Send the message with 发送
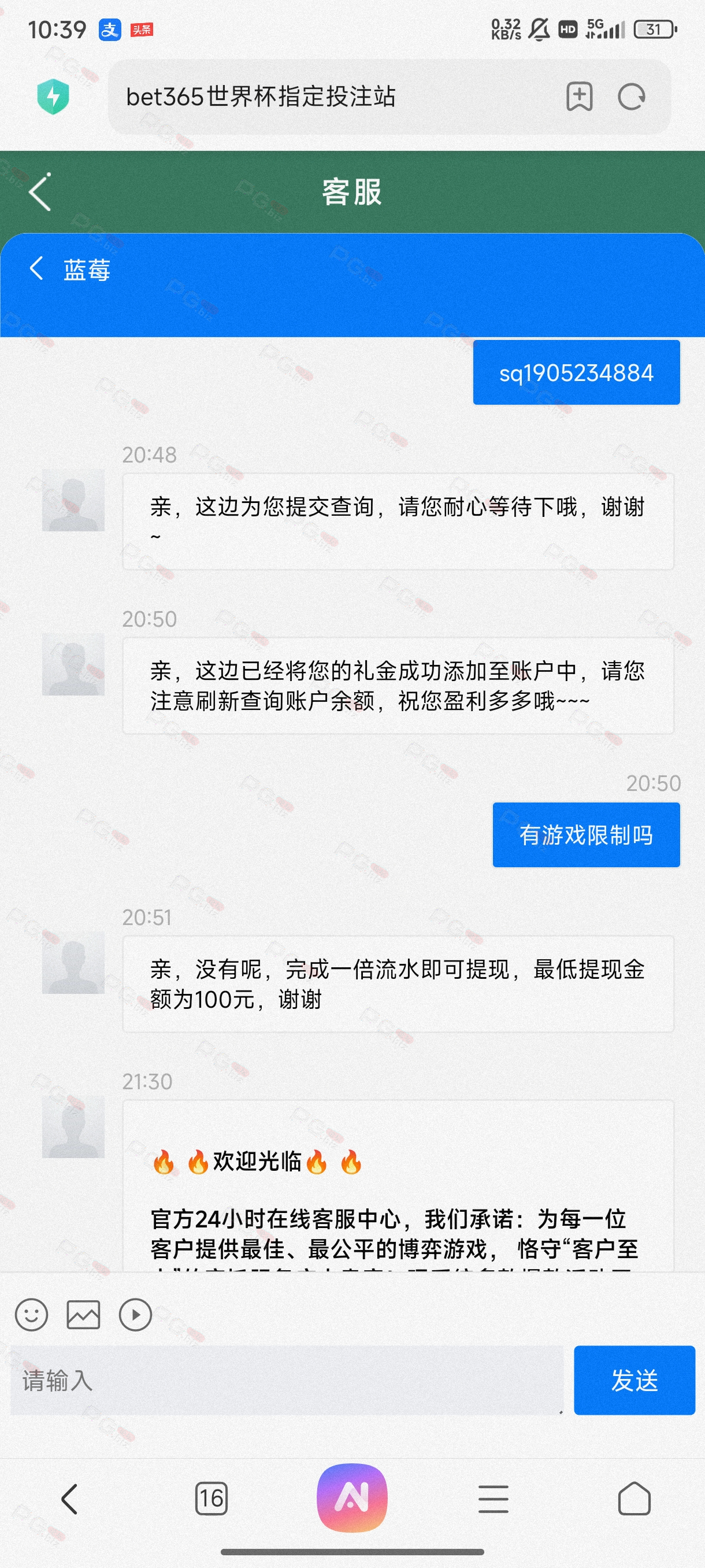Screen dimensions: 705x1568 pyautogui.click(x=634, y=1381)
